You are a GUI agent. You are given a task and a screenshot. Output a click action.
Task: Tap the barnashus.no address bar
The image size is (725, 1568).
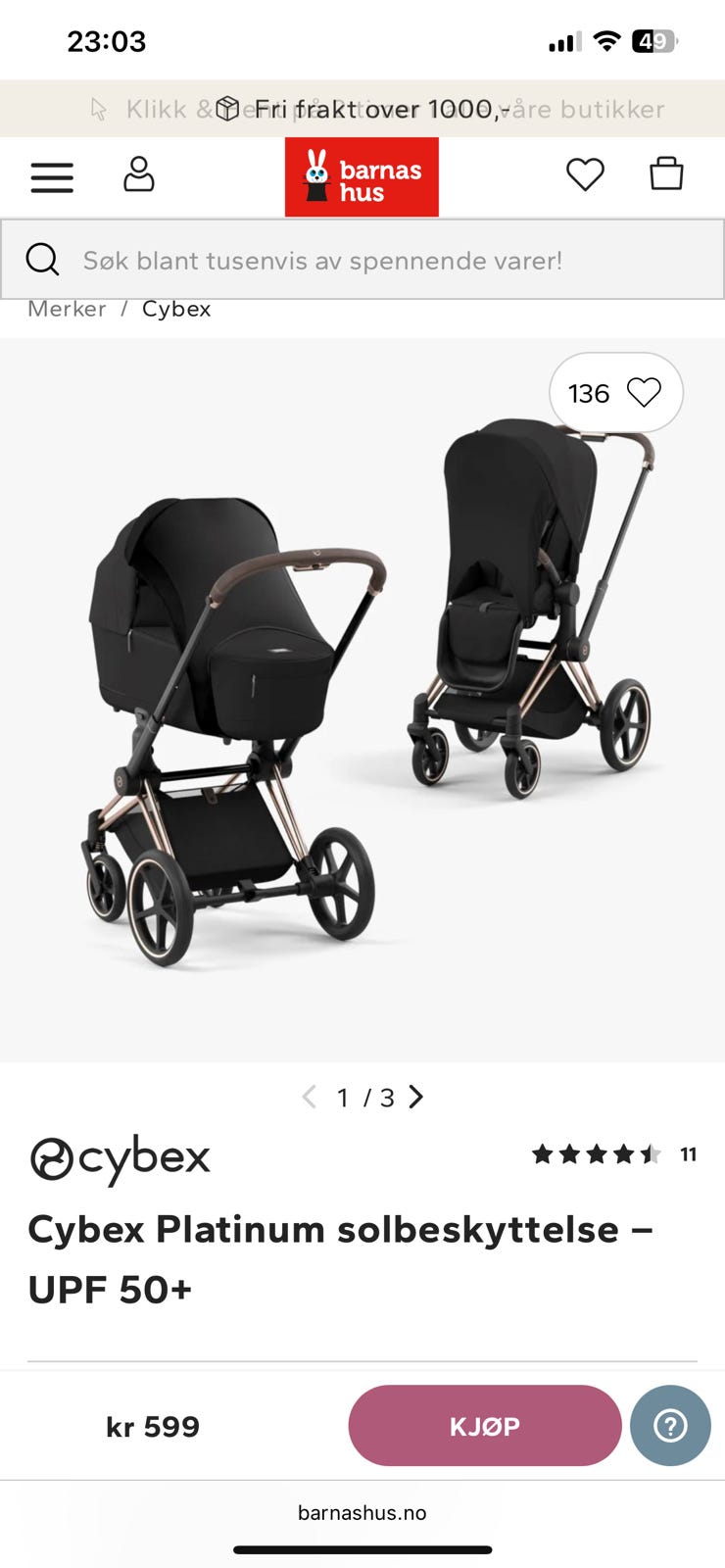click(x=362, y=1512)
